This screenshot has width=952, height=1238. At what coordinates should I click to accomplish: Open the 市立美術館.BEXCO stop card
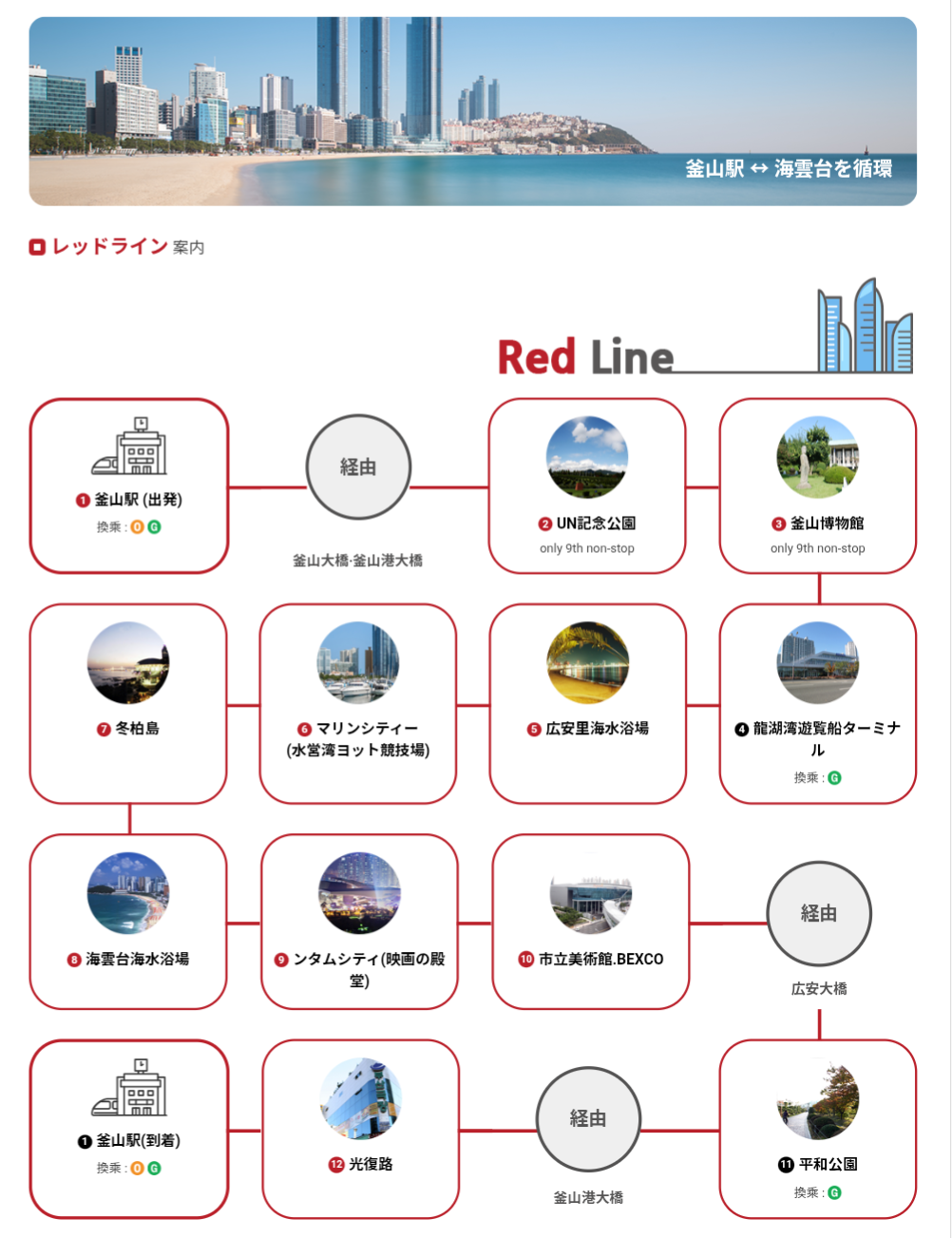591,922
